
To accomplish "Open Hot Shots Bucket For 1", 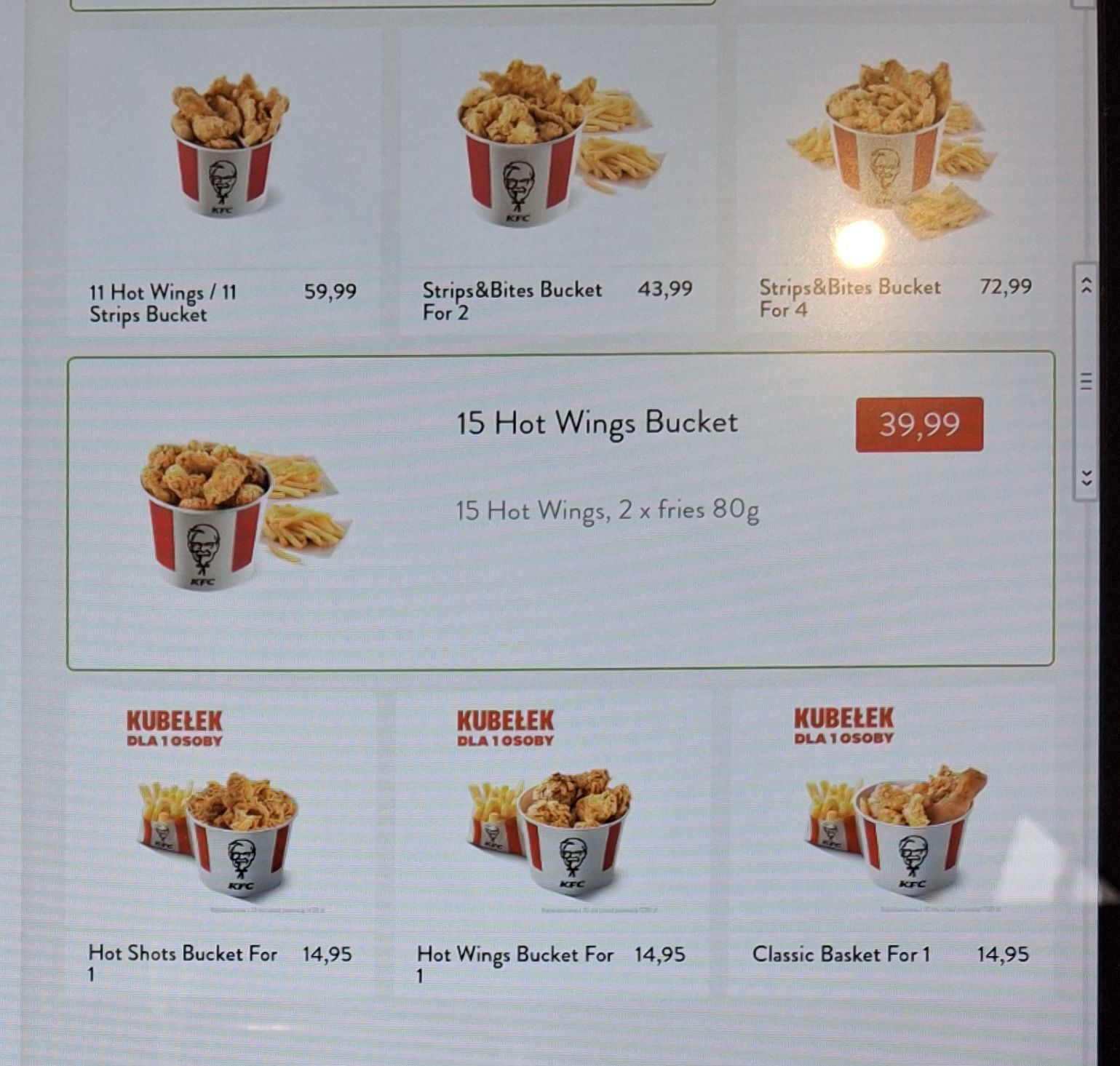I will 220,837.
